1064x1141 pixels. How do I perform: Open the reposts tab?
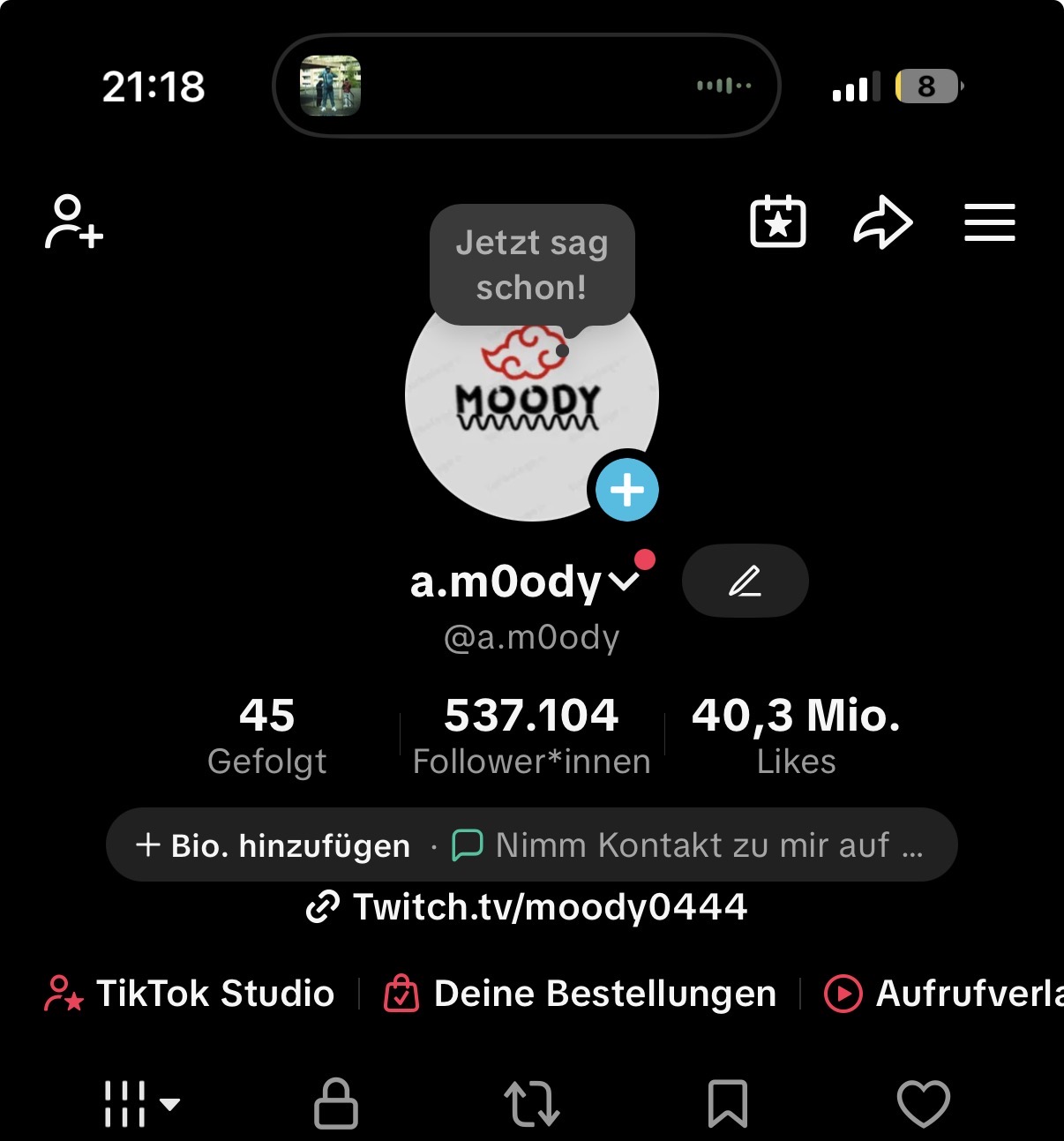(532, 1103)
